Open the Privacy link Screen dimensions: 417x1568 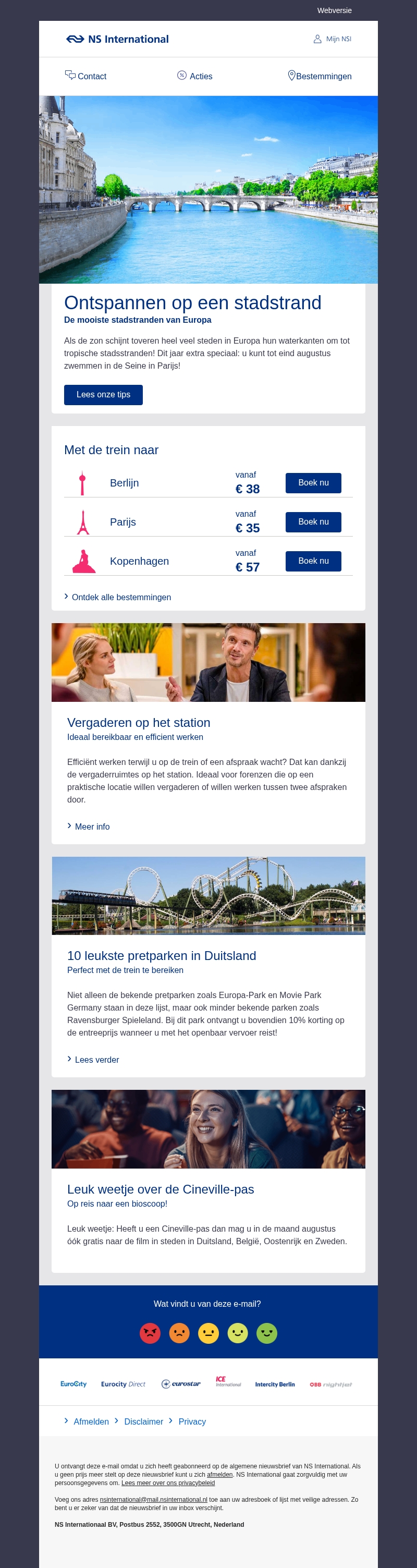[192, 1422]
